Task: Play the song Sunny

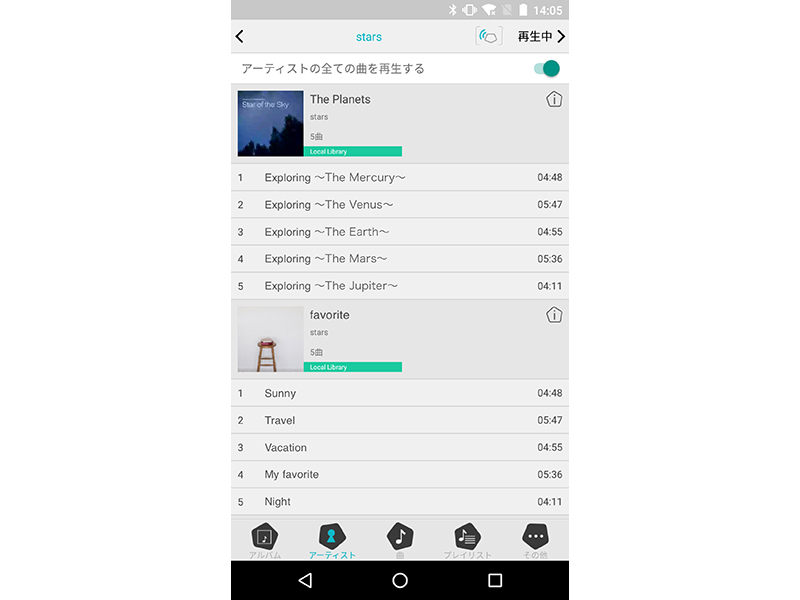Action: coord(280,394)
